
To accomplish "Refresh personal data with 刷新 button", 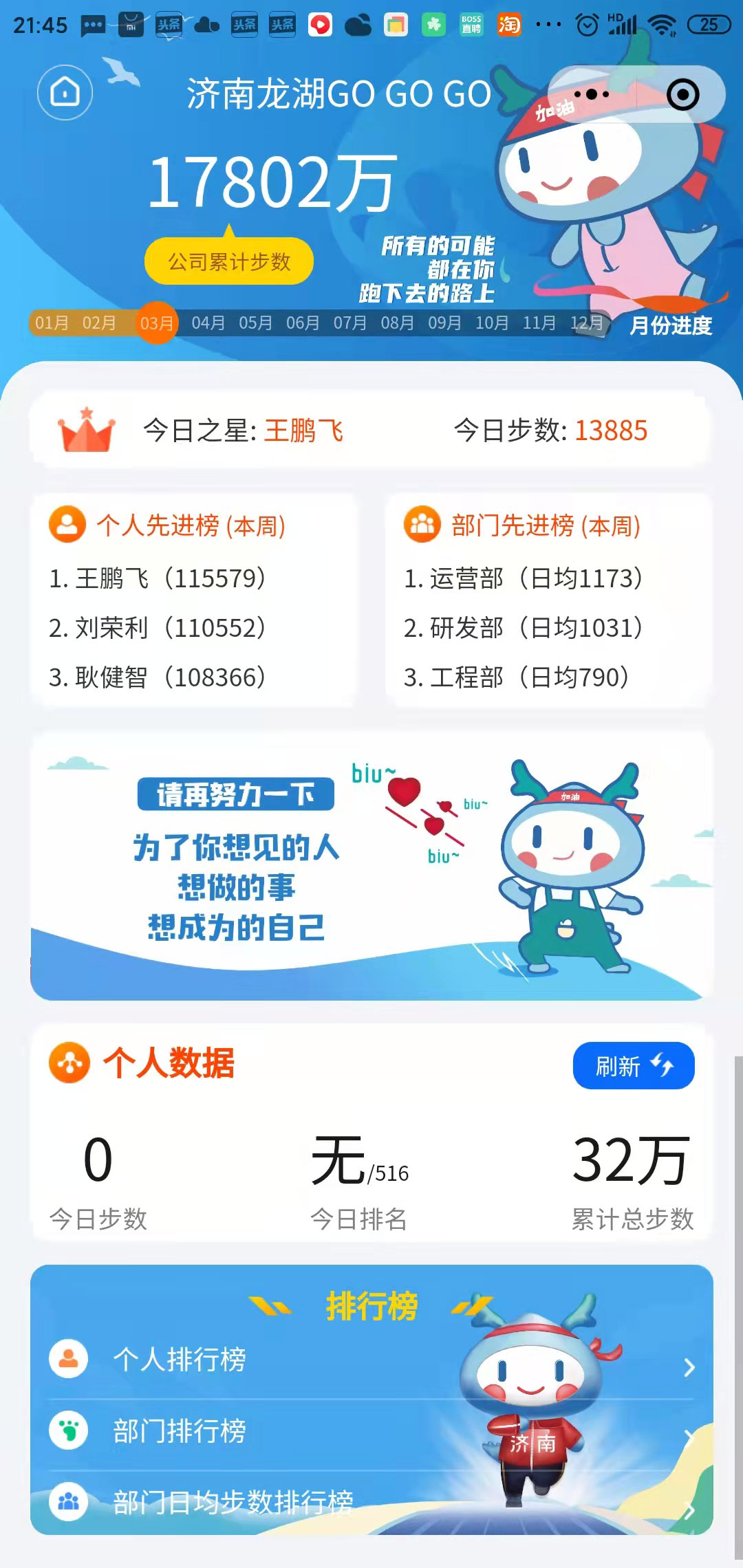I will (x=634, y=1065).
